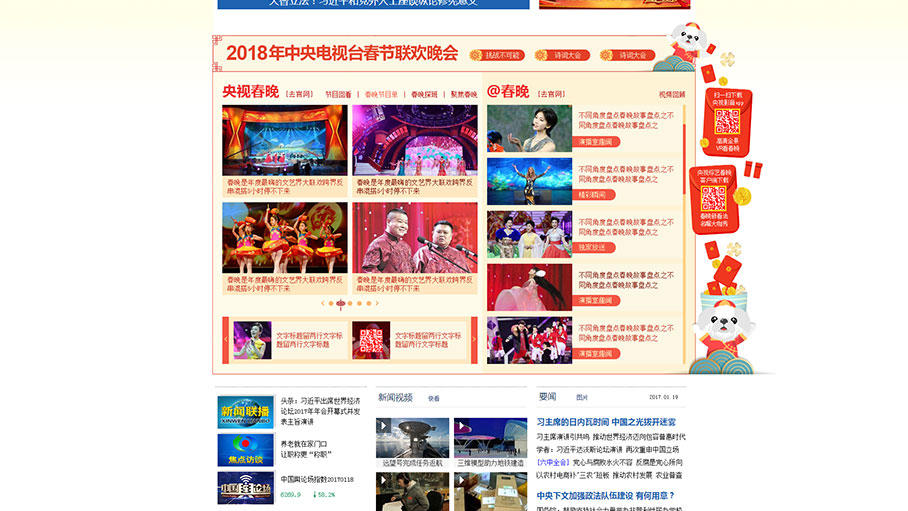Play the 三维模型助力地铁建造 news video
The image size is (908, 511).
click(490, 438)
